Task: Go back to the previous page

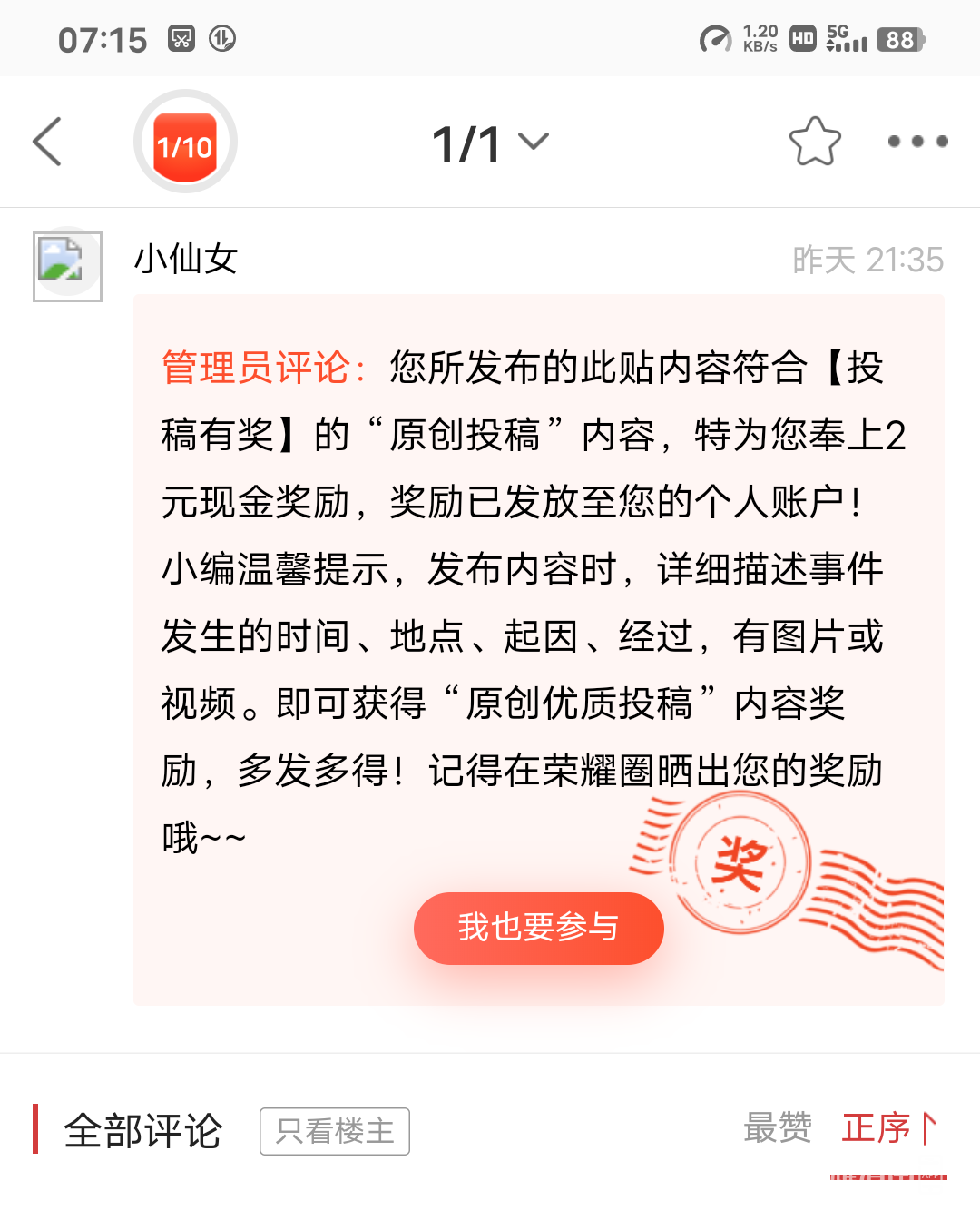Action: (x=47, y=142)
